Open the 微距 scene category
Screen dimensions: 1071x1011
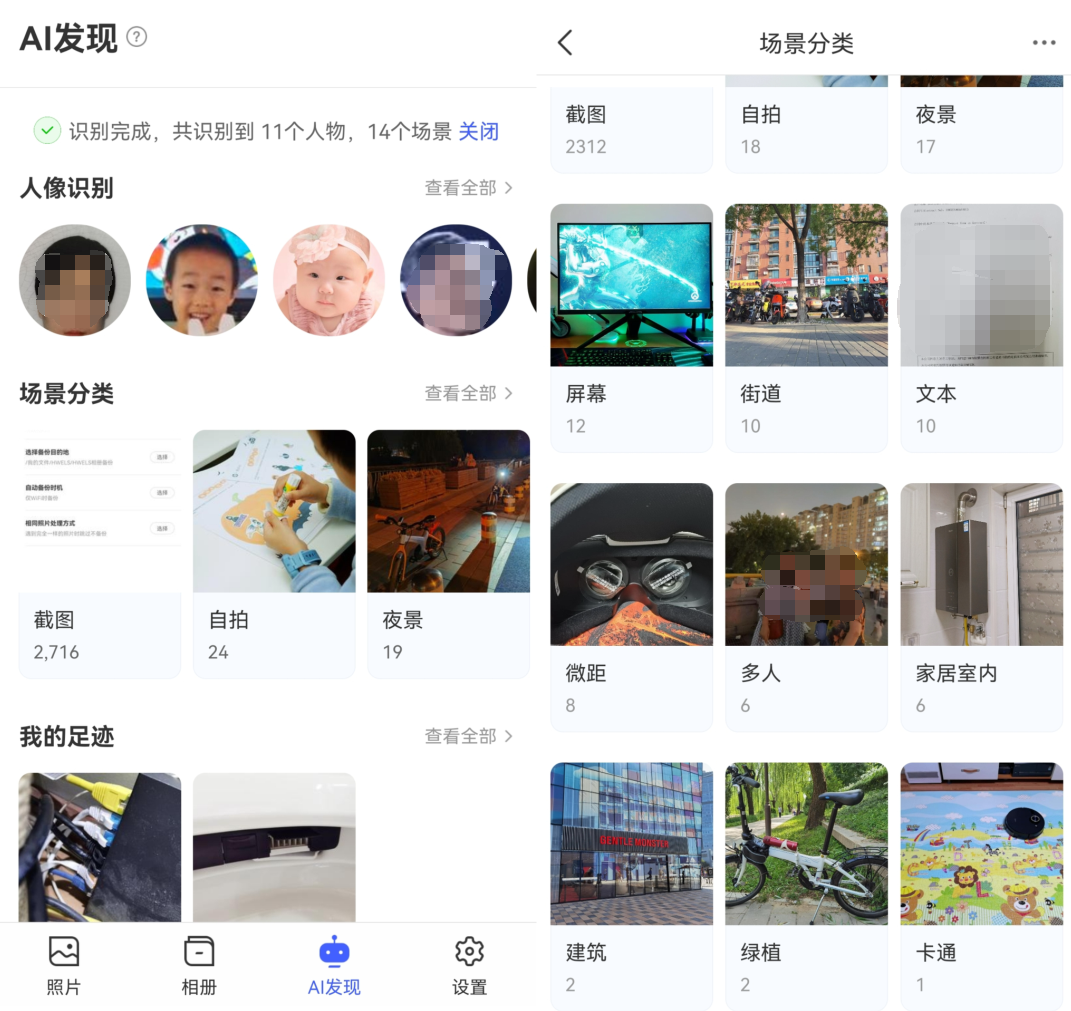[x=631, y=606]
